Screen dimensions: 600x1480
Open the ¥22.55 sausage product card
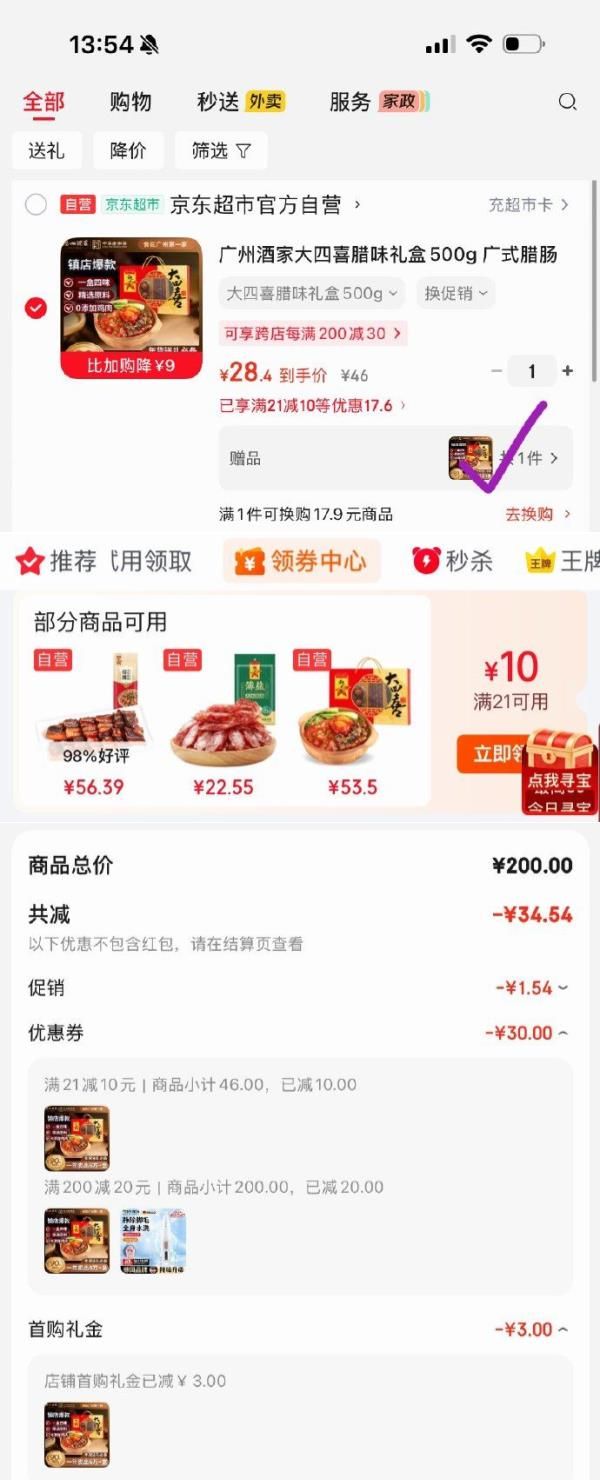(223, 725)
